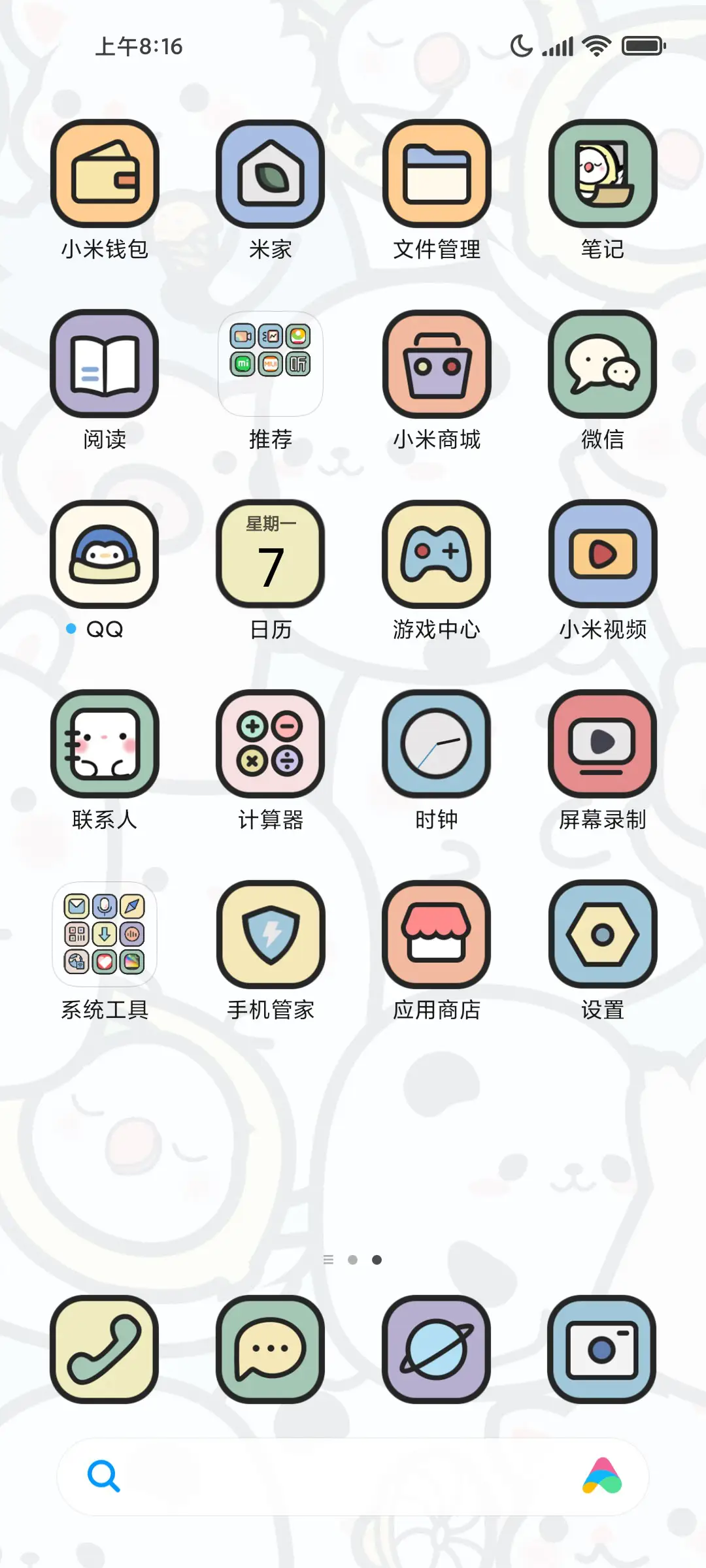706x1568 pixels.
Task: Open the 联系人 contacts app
Action: tap(105, 743)
